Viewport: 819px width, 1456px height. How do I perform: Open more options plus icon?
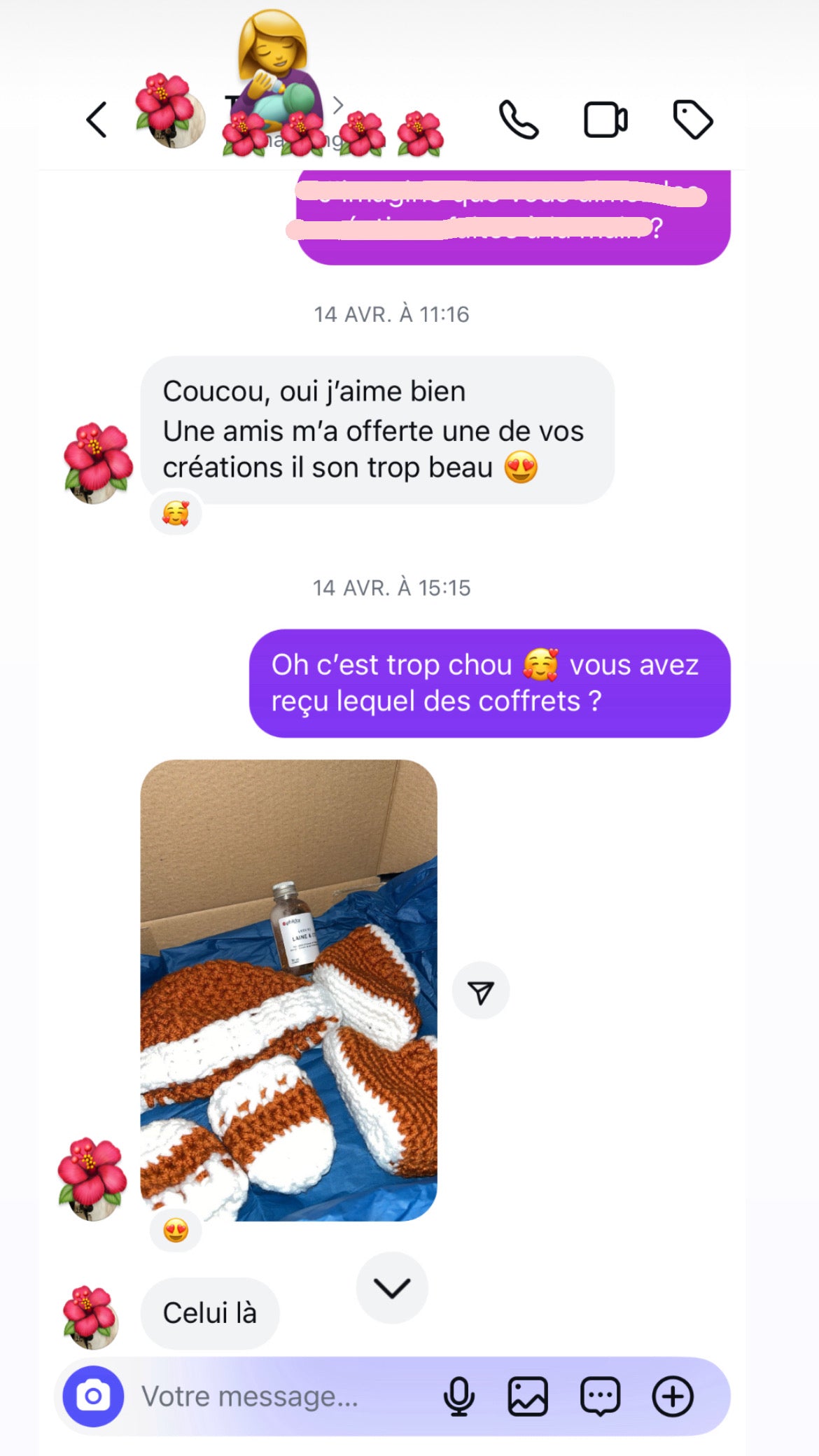pos(673,1396)
